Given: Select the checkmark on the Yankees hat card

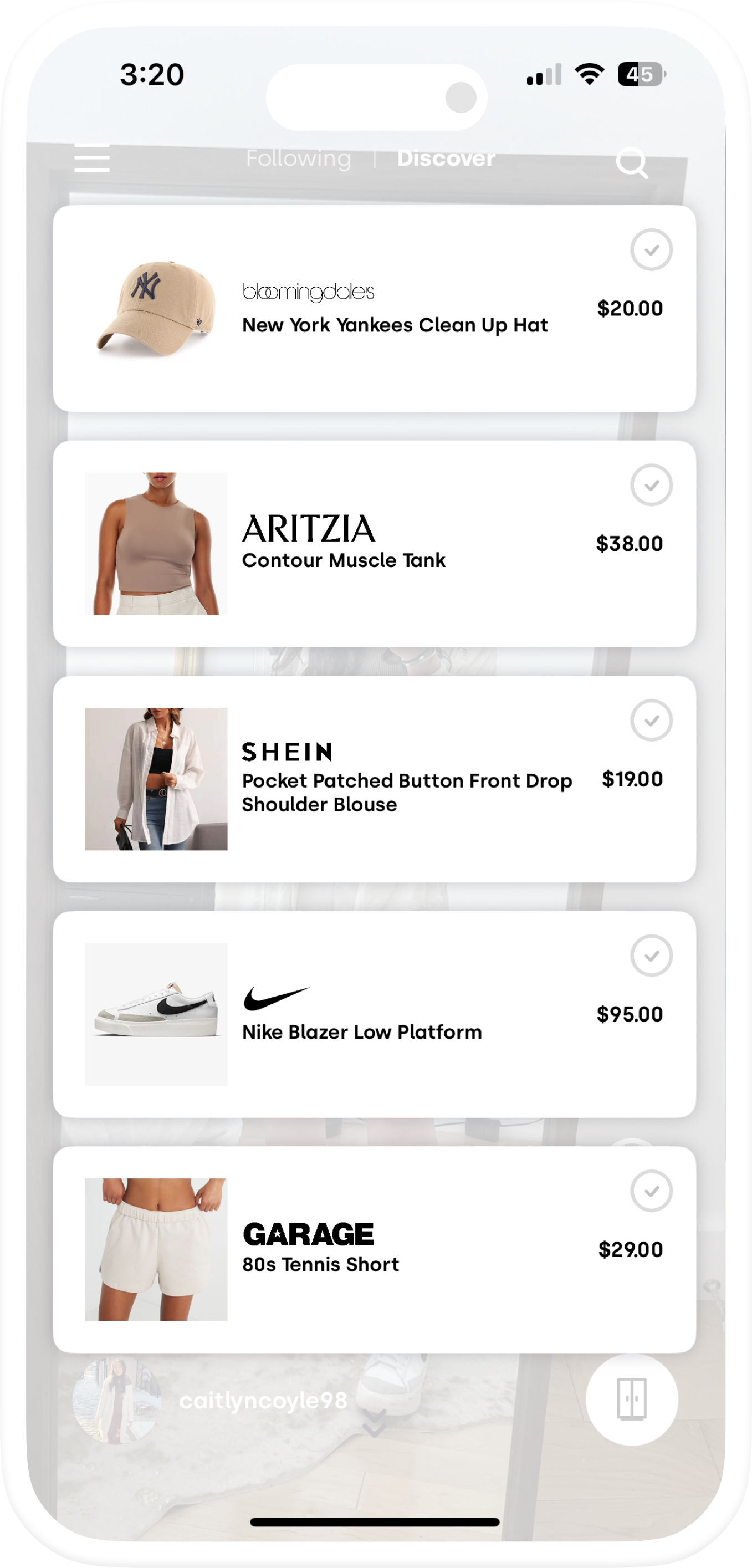Looking at the screenshot, I should point(651,249).
